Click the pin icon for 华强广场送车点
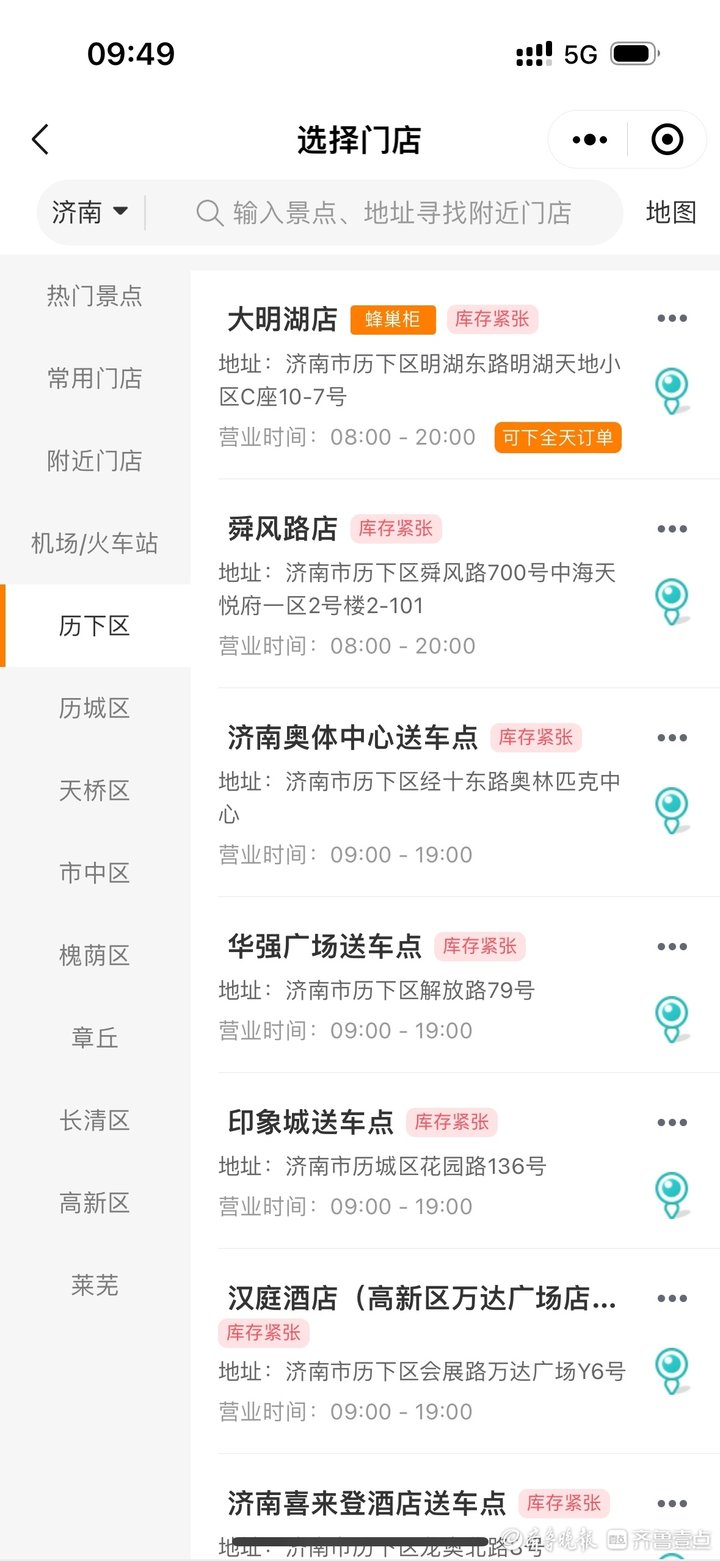 (x=672, y=1017)
